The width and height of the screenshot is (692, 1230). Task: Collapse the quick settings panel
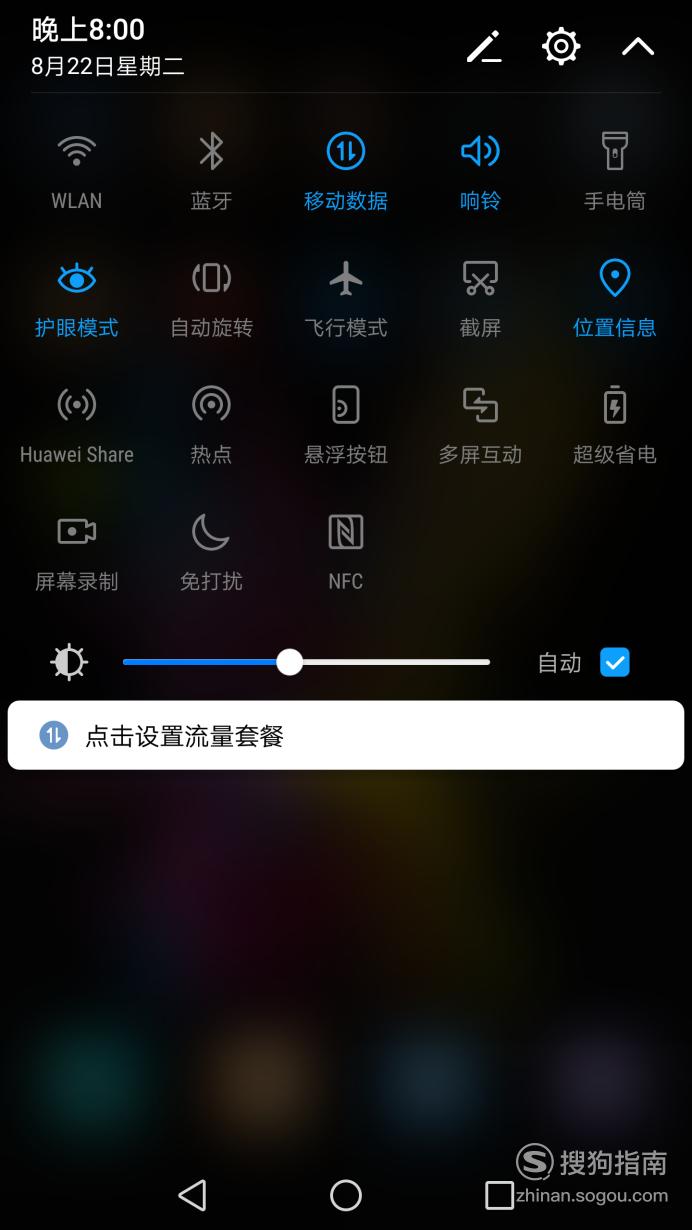tap(638, 46)
